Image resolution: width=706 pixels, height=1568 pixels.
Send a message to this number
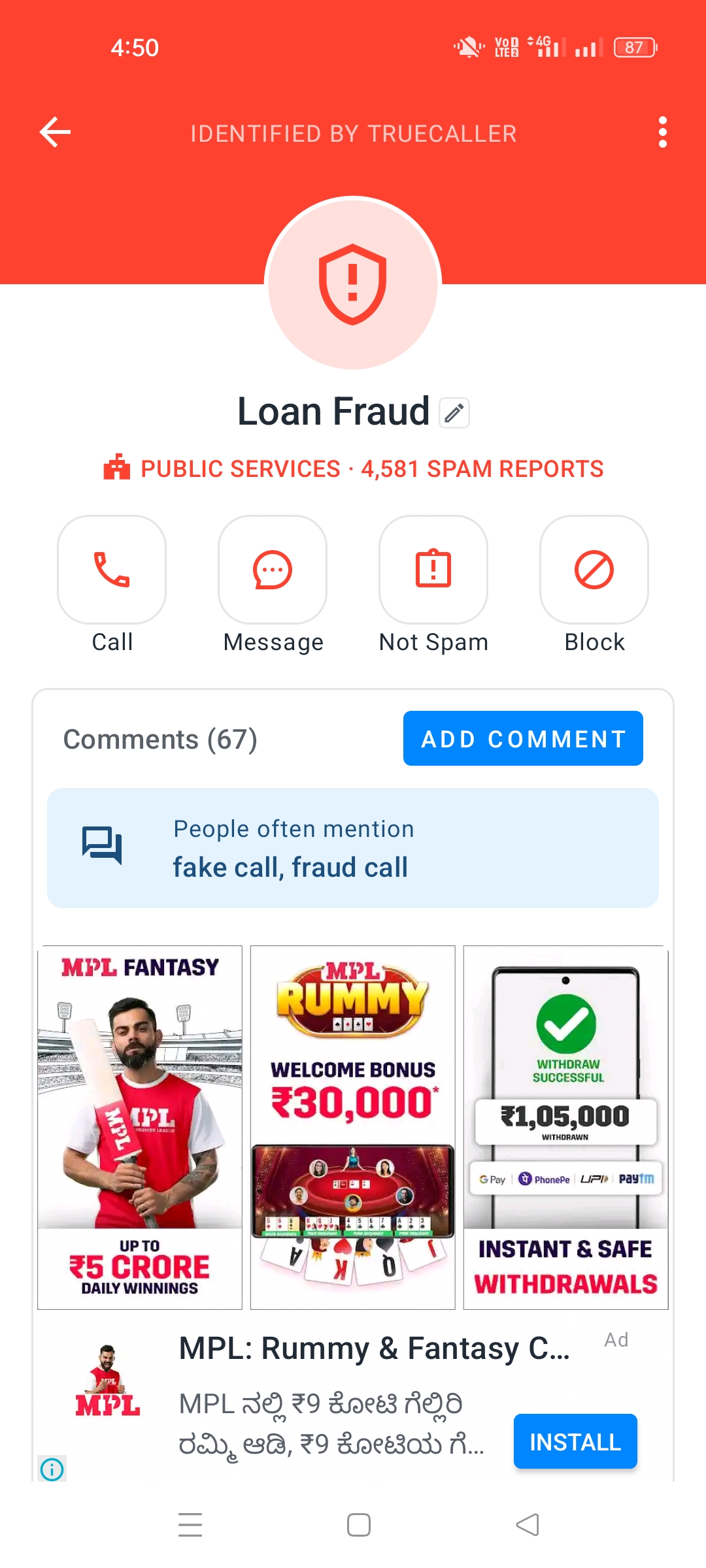(273, 570)
